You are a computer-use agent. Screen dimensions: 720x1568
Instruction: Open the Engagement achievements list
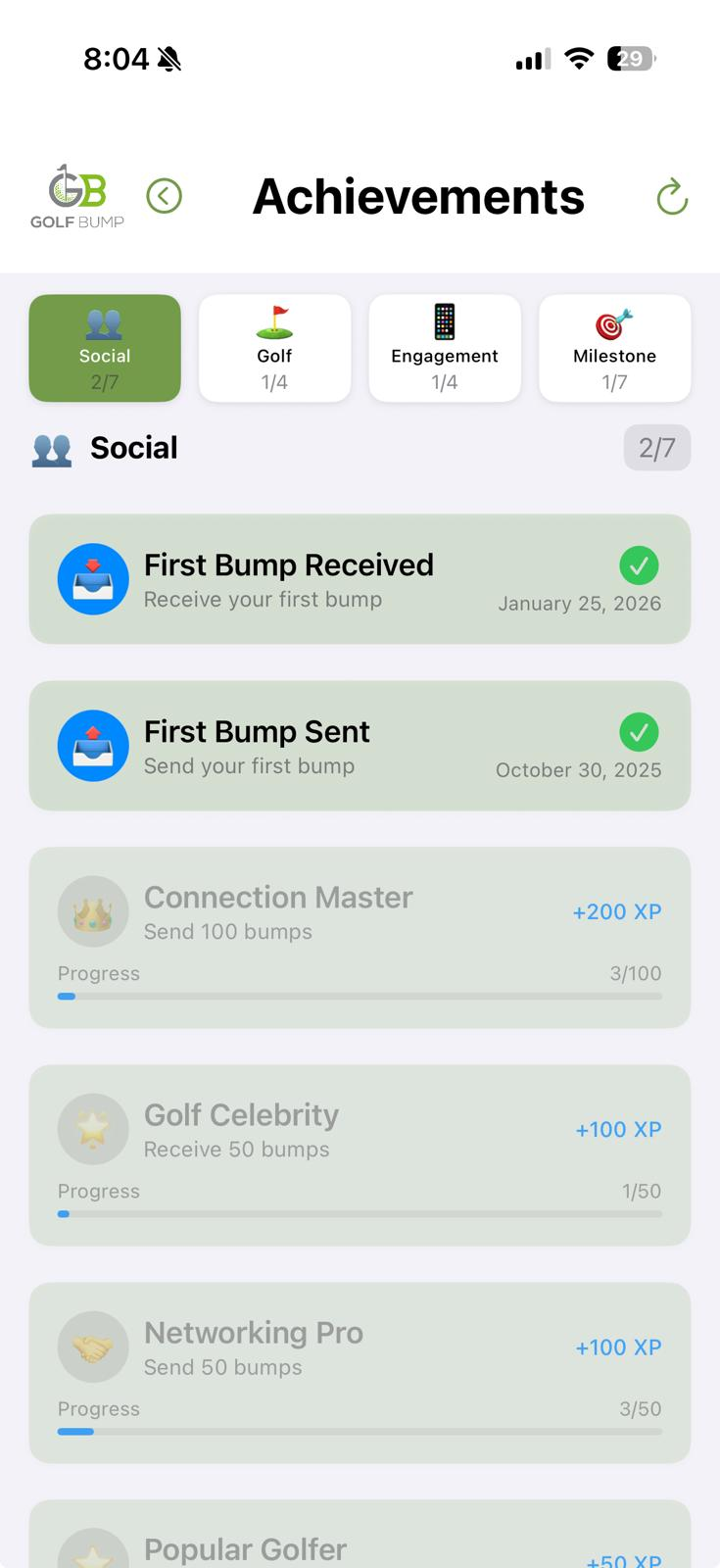point(445,348)
